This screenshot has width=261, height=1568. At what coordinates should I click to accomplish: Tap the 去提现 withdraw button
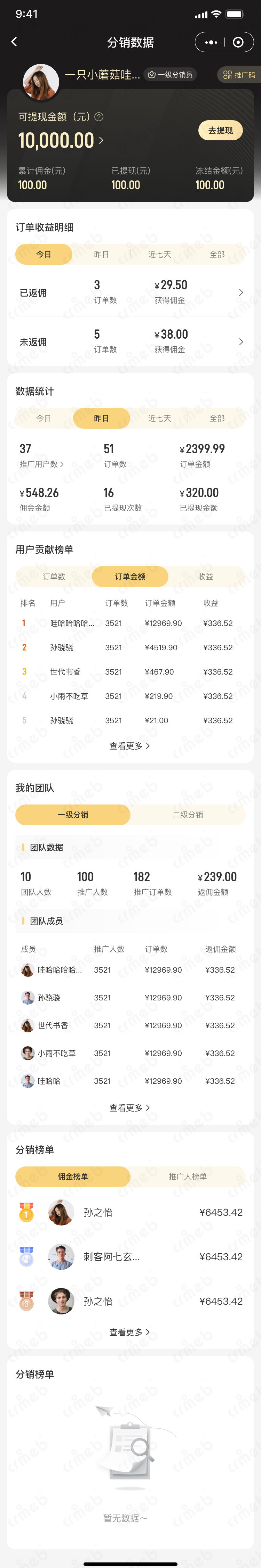[x=220, y=130]
